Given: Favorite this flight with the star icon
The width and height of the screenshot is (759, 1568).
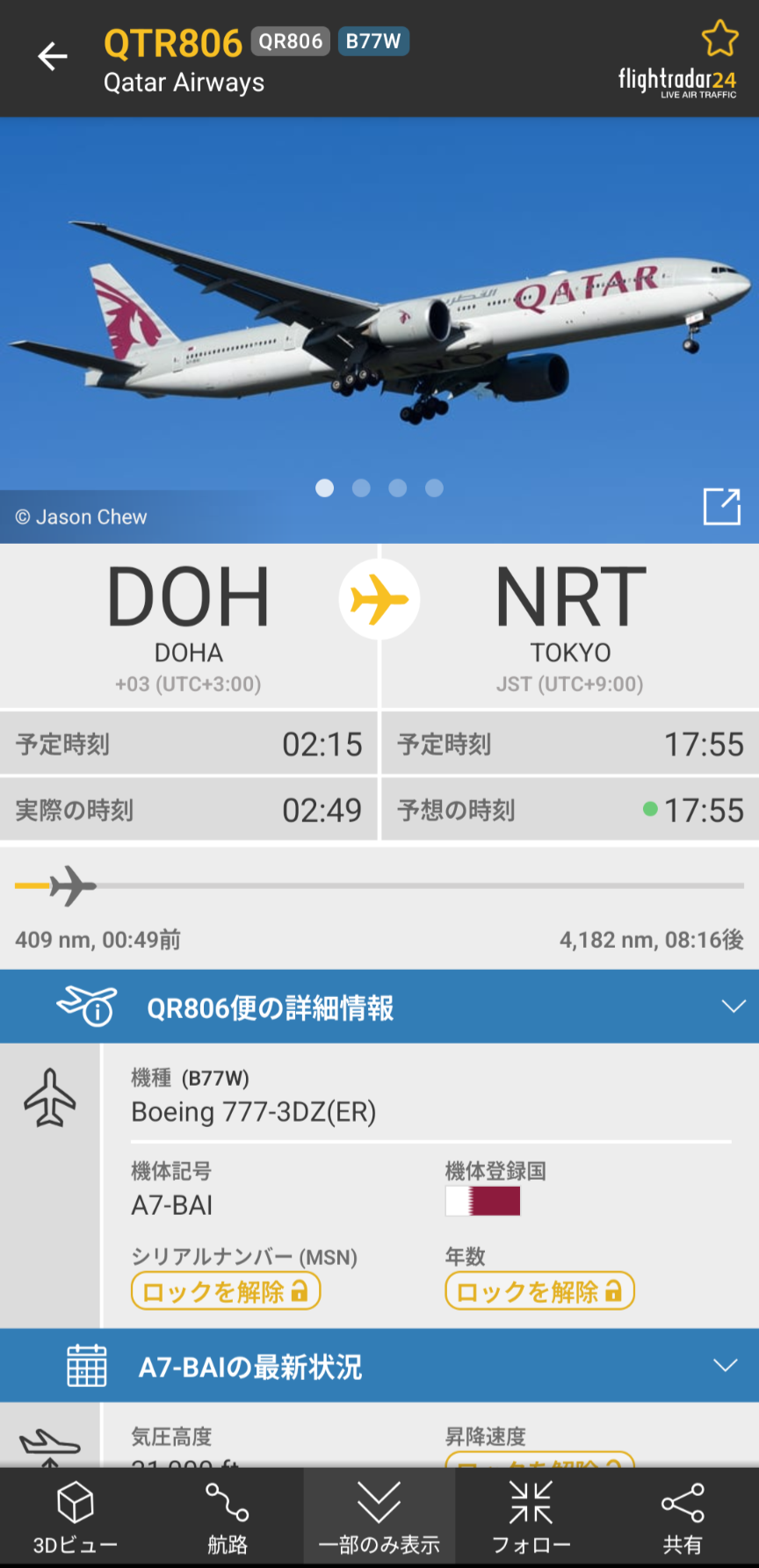Looking at the screenshot, I should 719,39.
